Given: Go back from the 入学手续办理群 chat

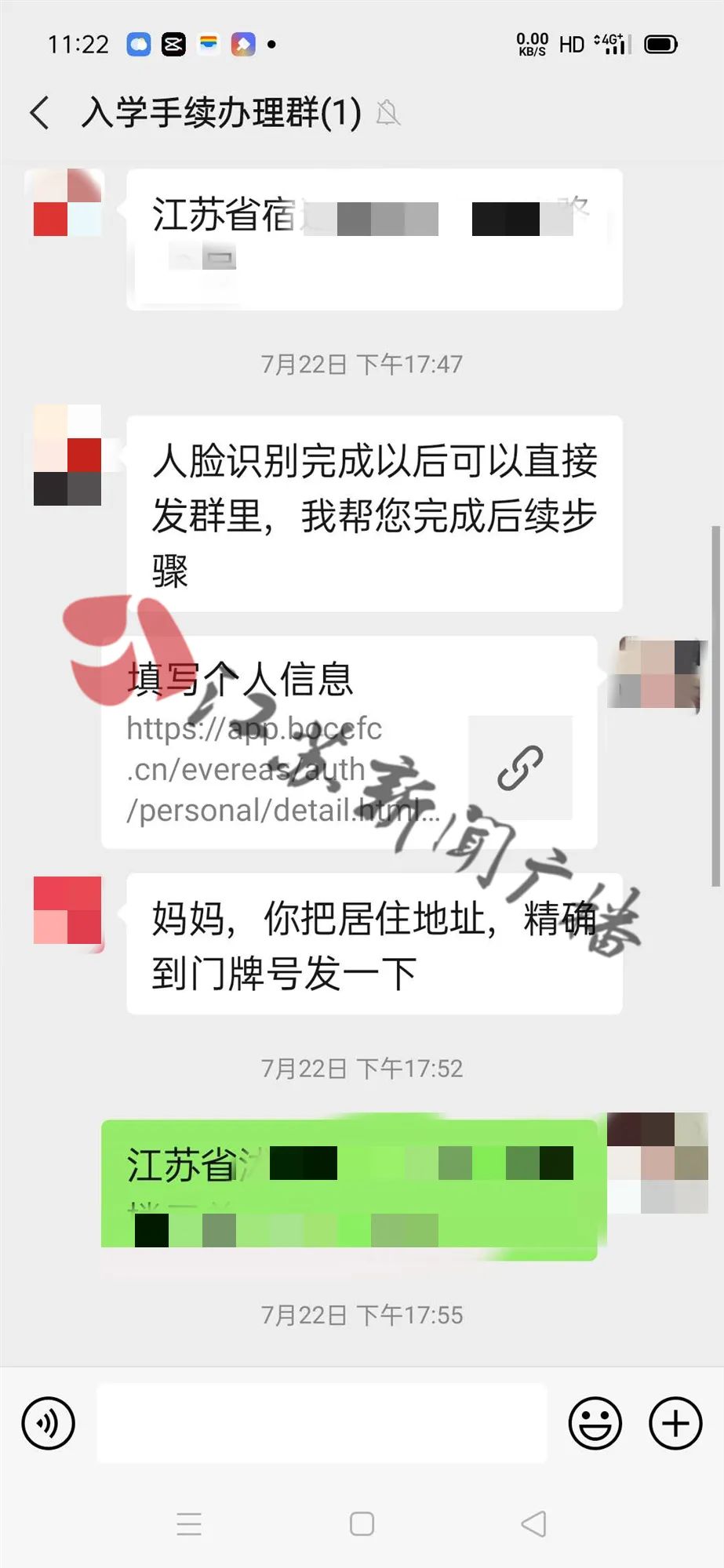Looking at the screenshot, I should point(39,113).
